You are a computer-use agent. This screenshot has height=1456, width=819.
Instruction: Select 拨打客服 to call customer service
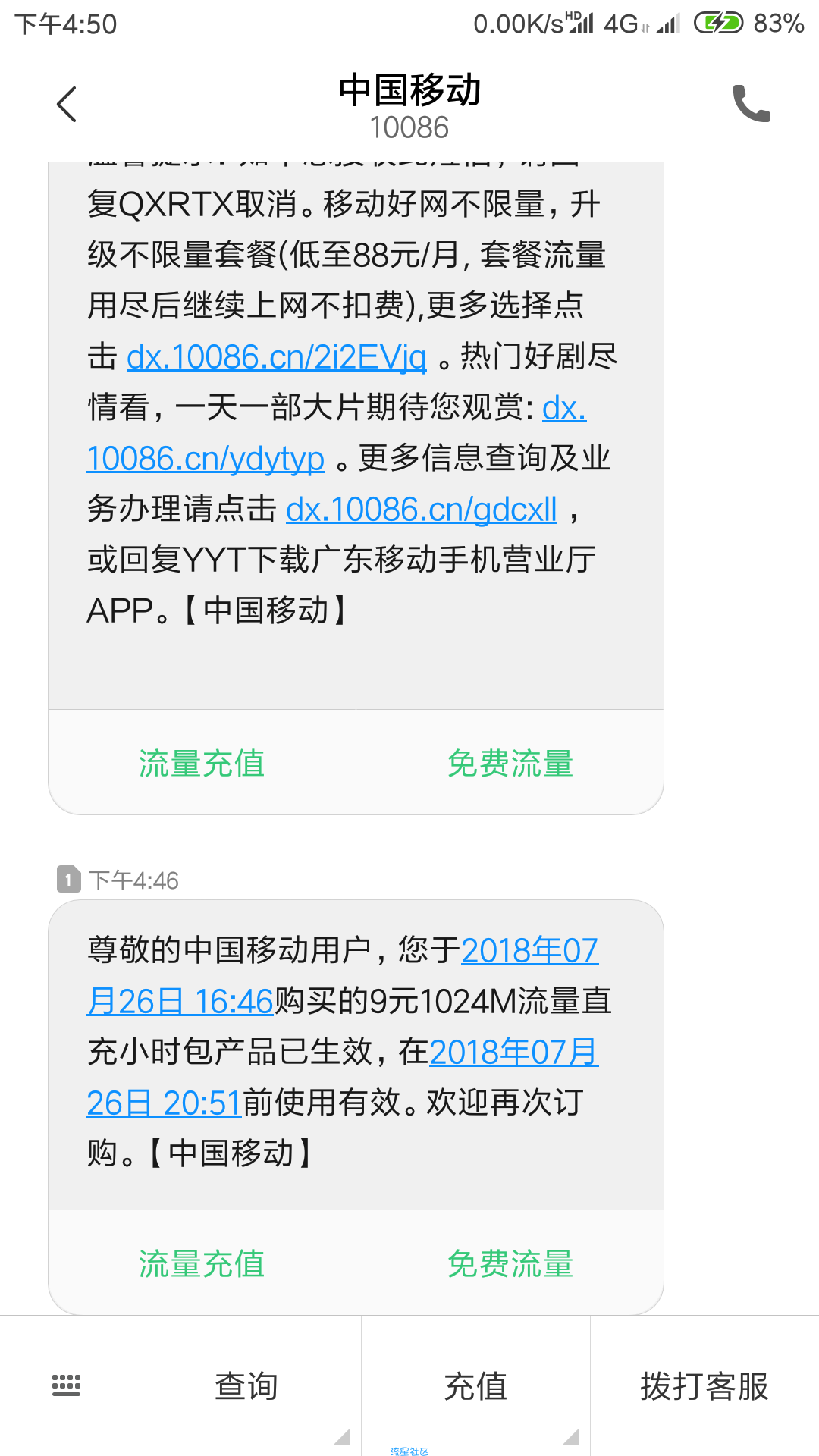click(x=704, y=1386)
